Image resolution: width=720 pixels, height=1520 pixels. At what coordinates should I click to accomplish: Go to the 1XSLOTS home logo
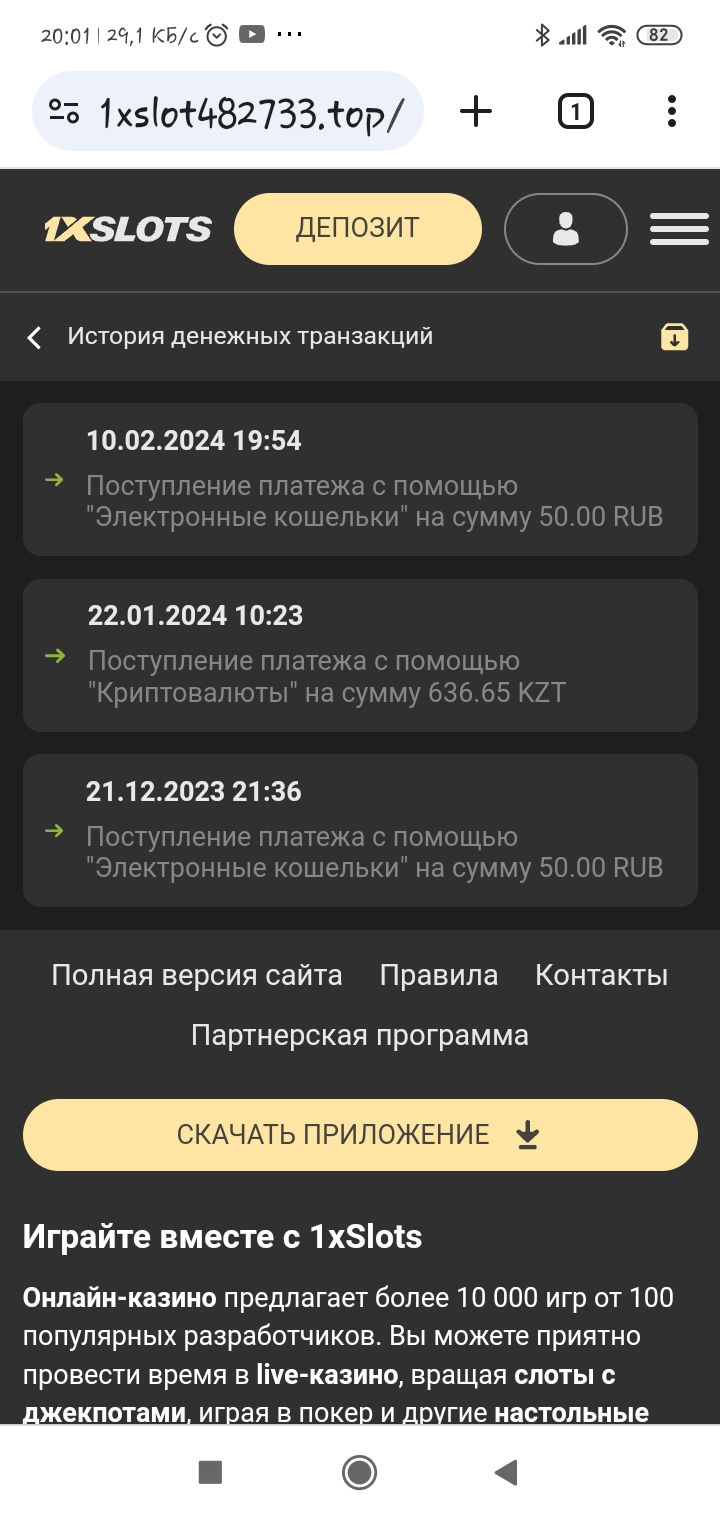pos(127,229)
